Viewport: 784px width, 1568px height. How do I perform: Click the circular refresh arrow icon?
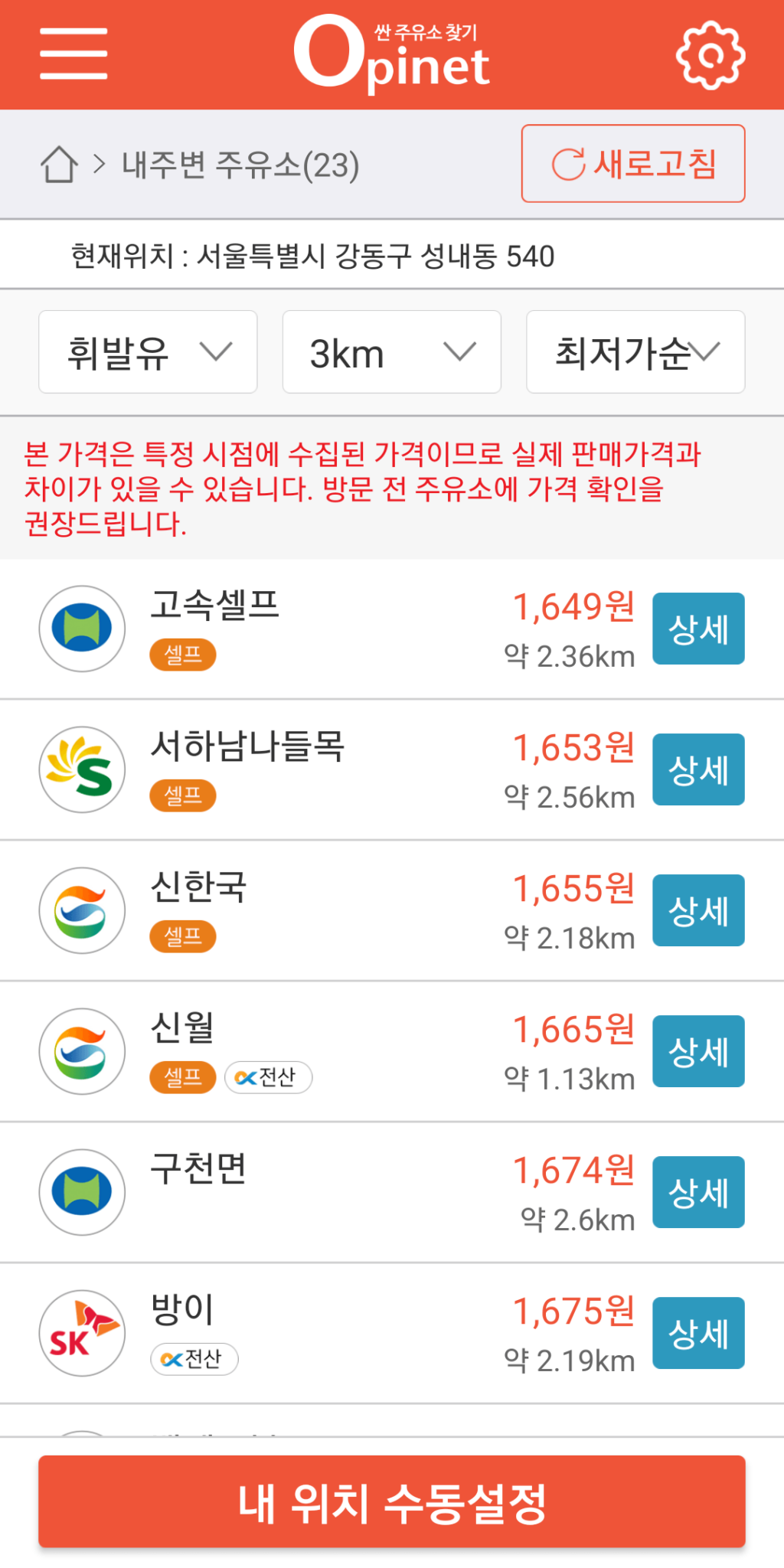coord(567,162)
